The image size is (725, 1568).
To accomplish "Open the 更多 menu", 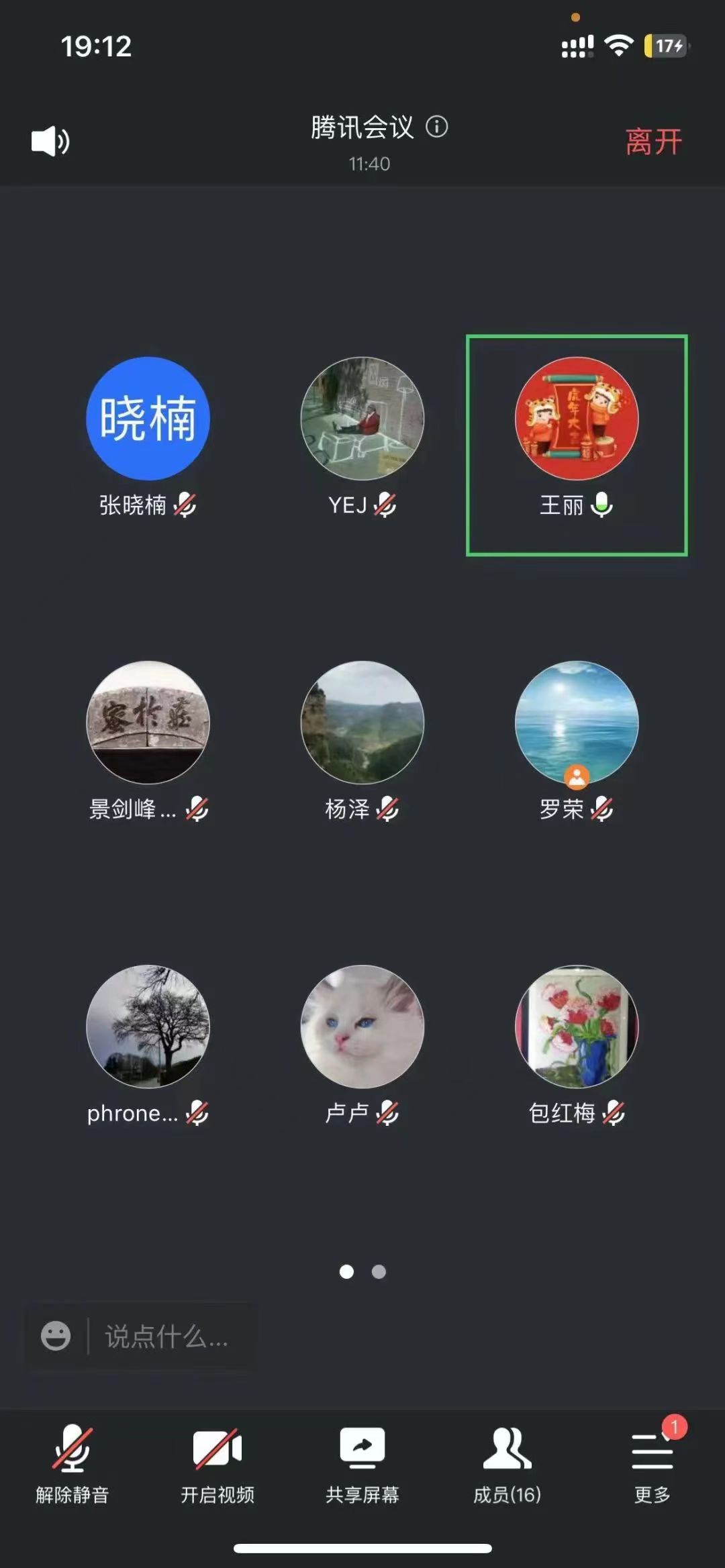I will coord(652,1464).
